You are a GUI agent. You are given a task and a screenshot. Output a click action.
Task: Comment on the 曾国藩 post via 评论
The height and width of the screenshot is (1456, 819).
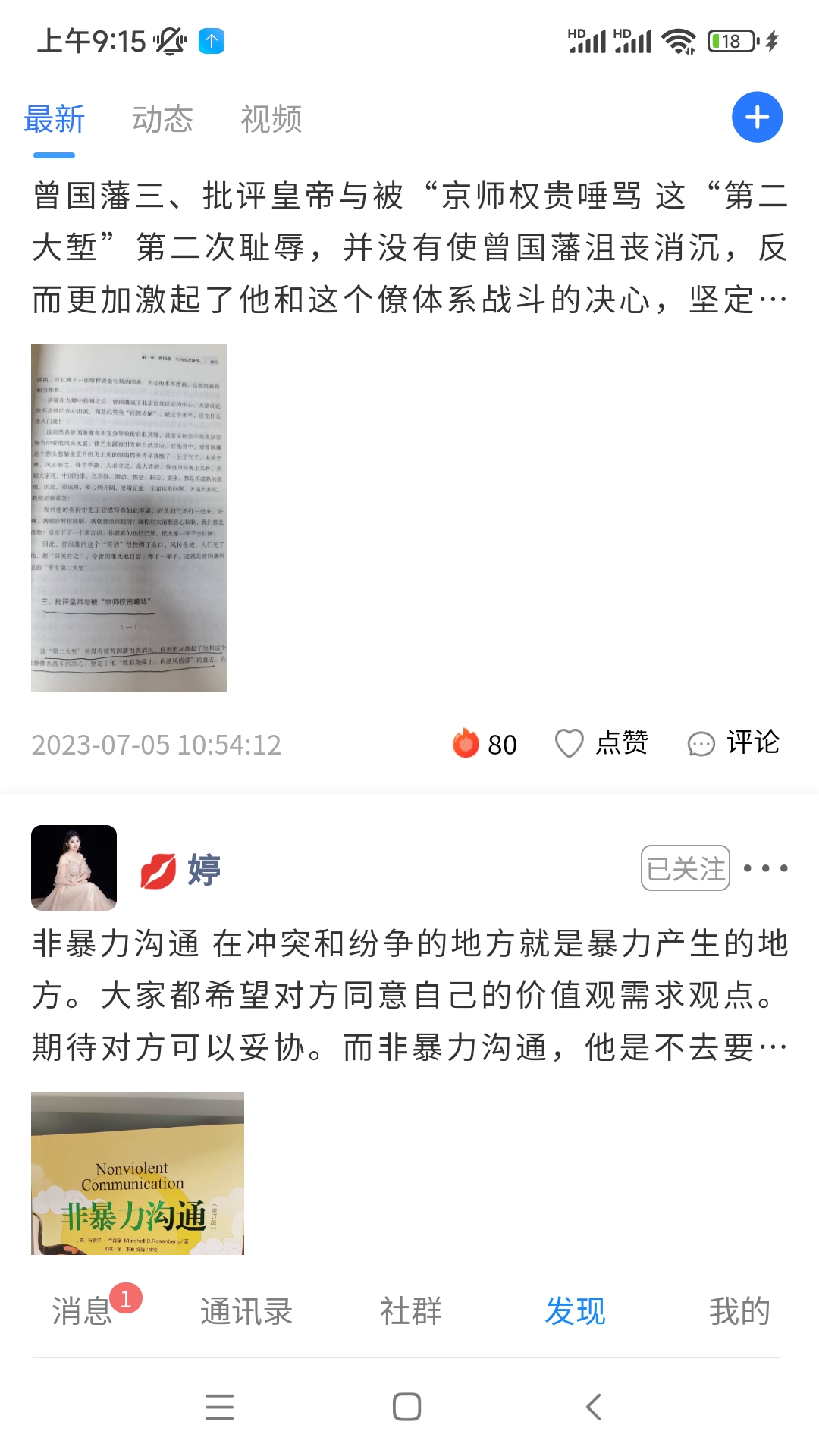tap(733, 743)
